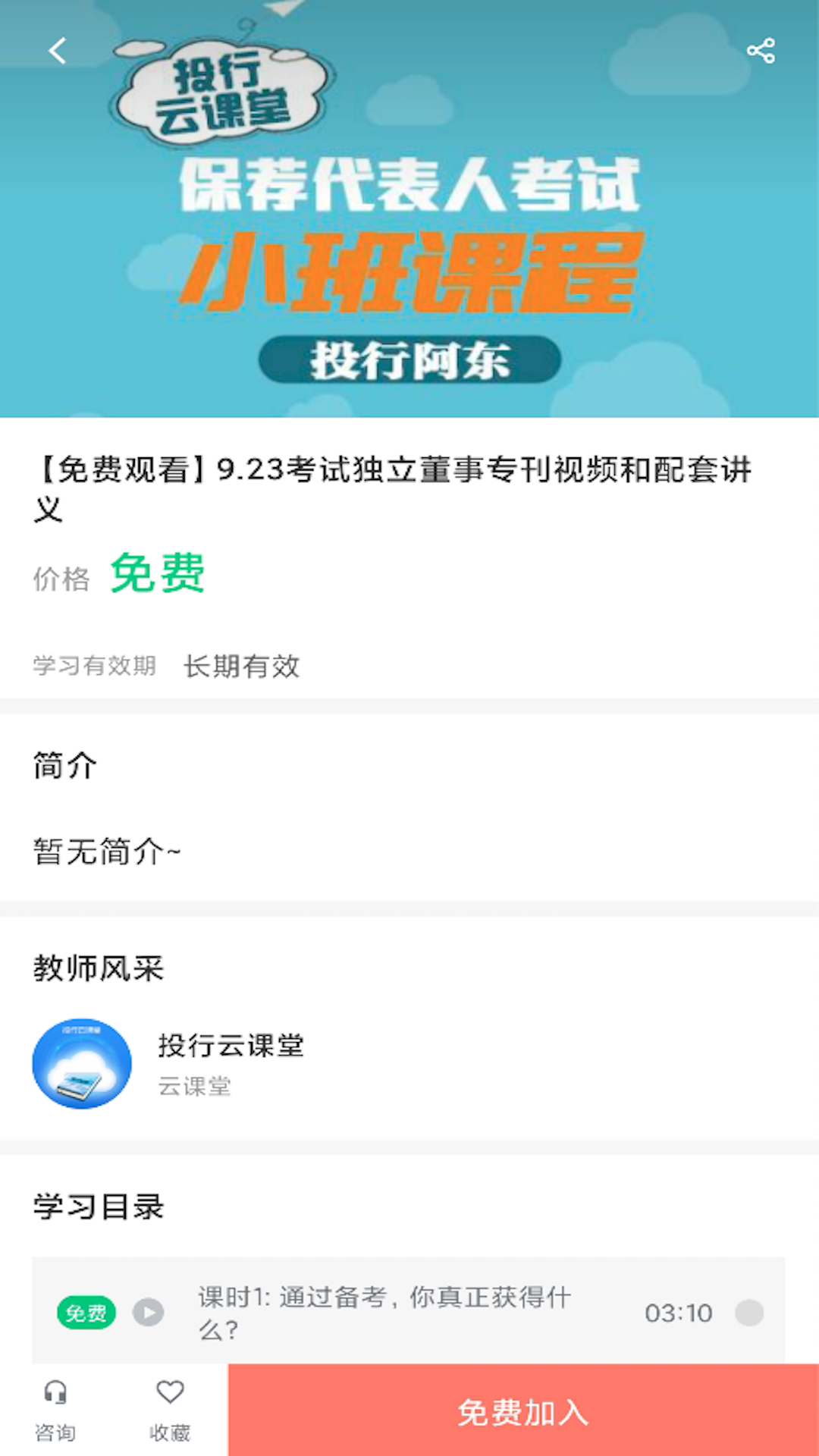This screenshot has width=819, height=1456.
Task: Share this course
Action: (761, 51)
